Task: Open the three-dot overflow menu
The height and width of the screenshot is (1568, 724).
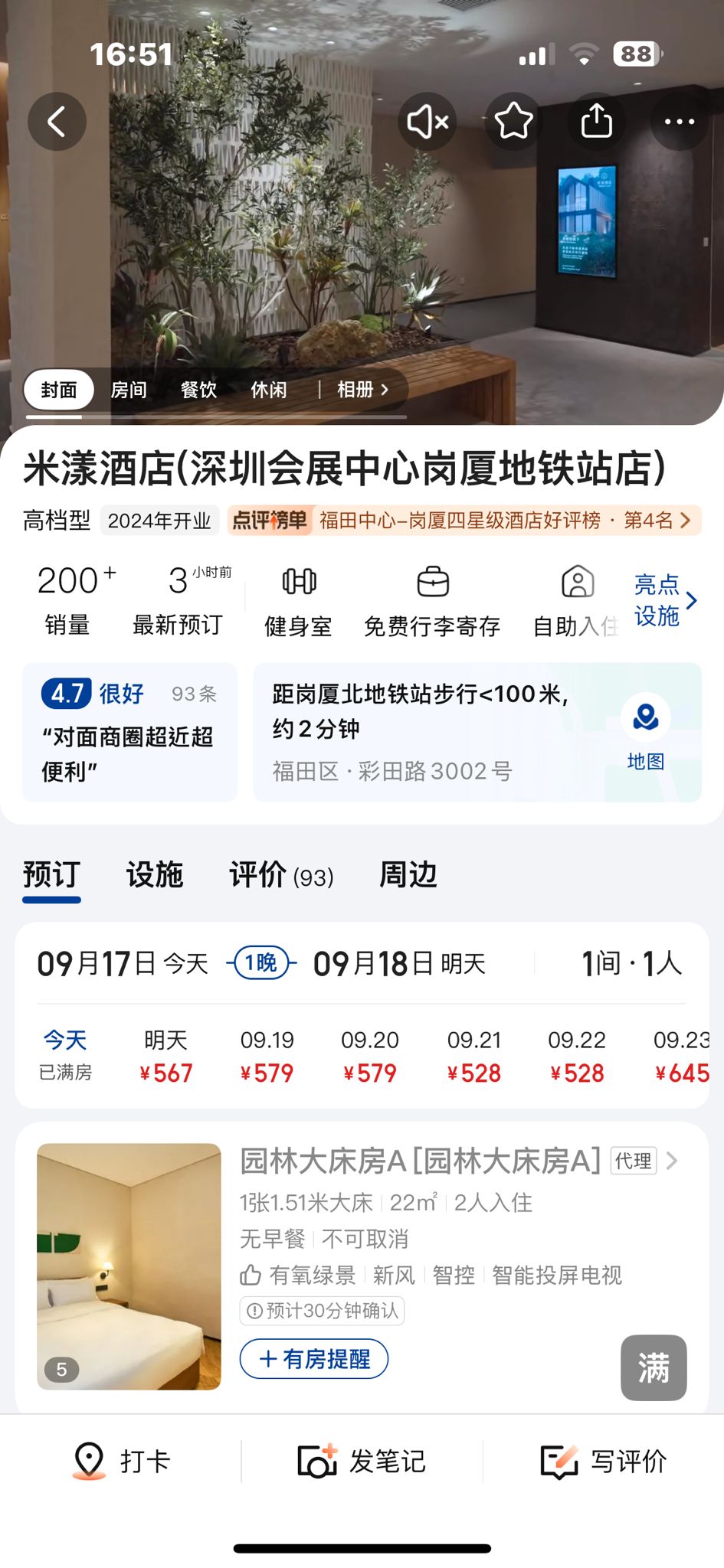Action: (x=679, y=122)
